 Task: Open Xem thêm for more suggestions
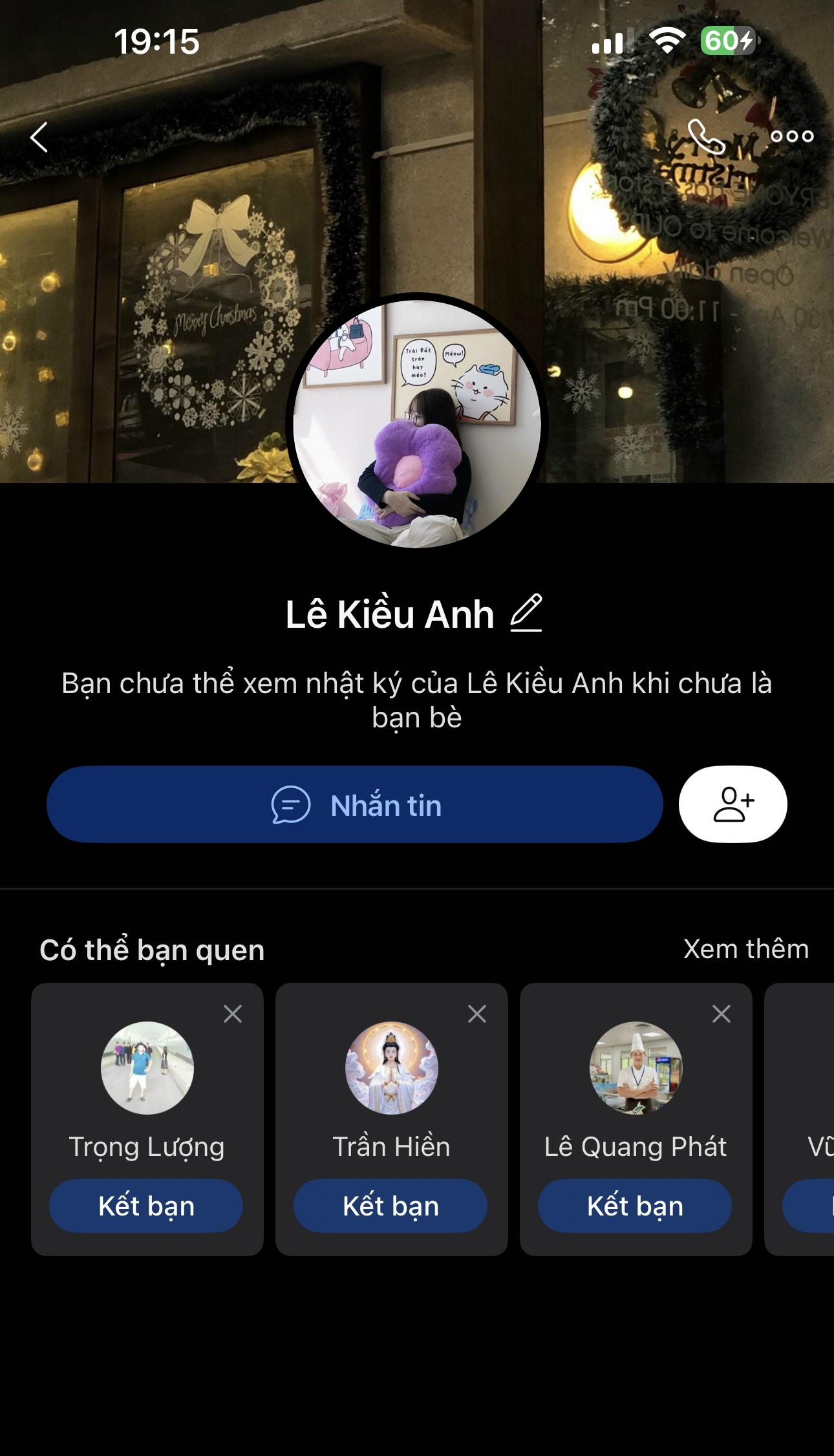745,949
